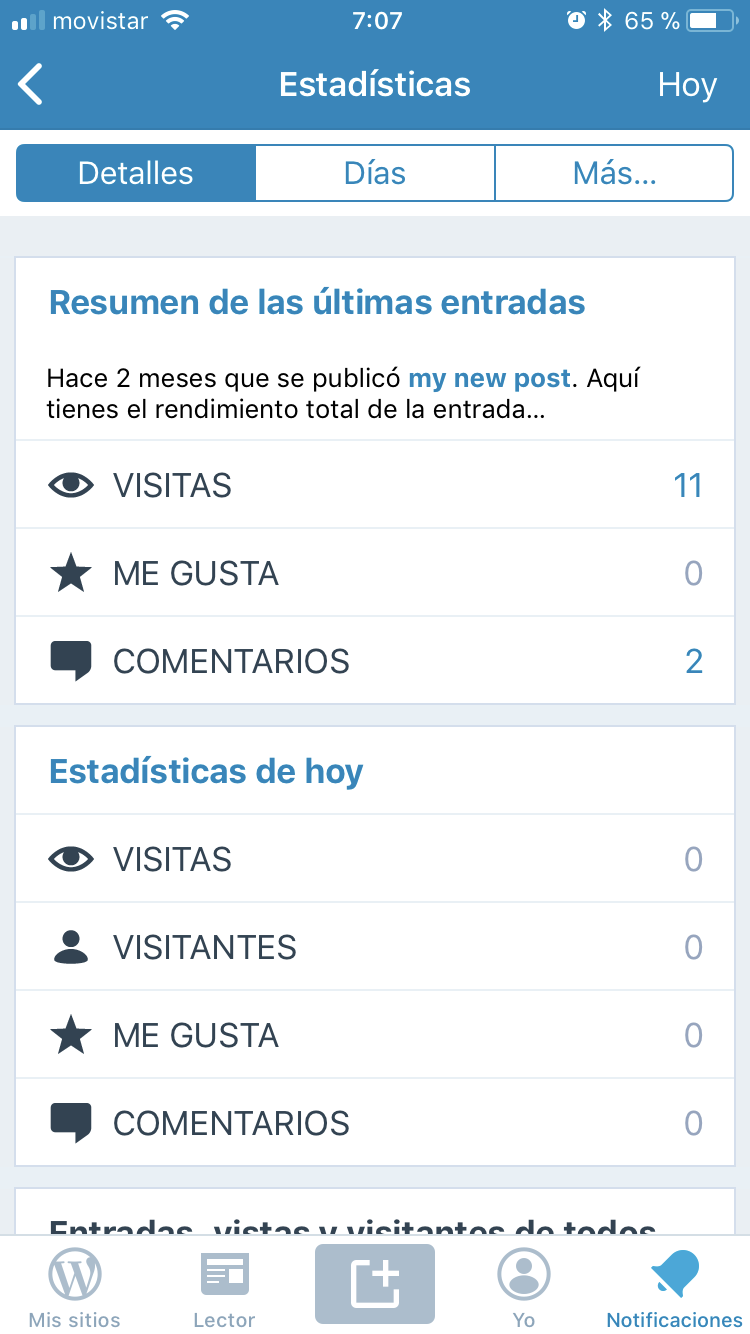
Task: Open the Más... segment
Action: [614, 173]
